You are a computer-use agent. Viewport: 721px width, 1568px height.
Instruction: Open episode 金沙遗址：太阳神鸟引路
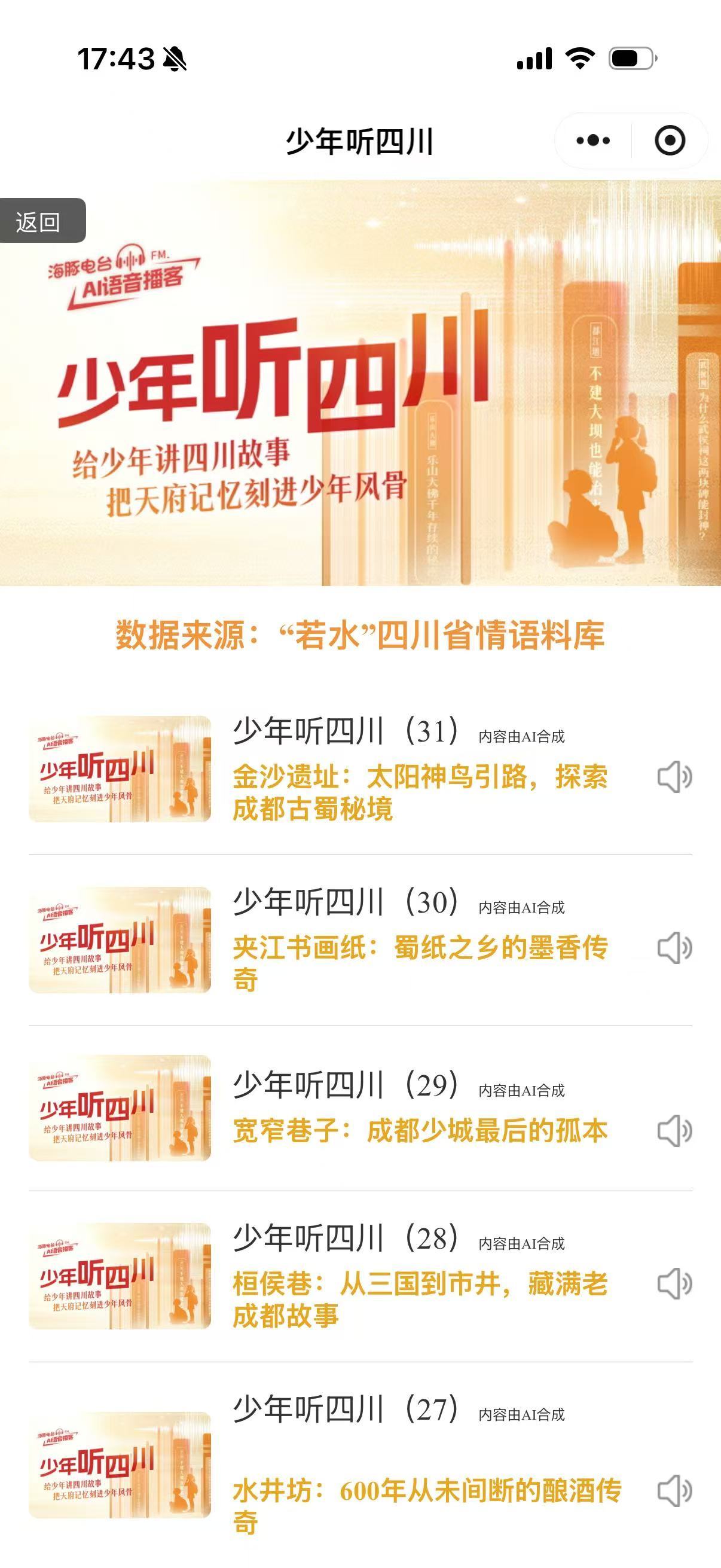[420, 792]
